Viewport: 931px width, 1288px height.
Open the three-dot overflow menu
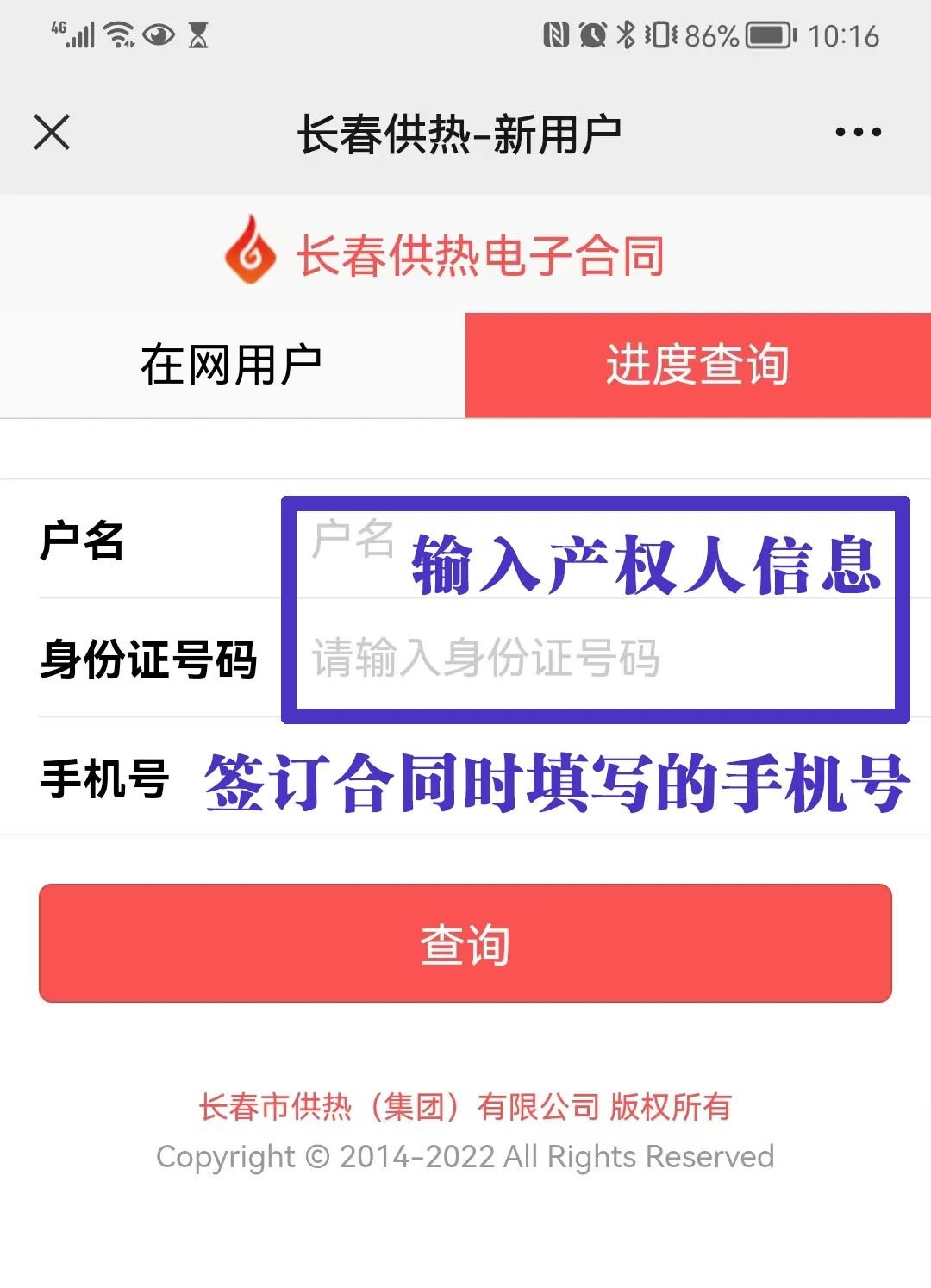(x=858, y=133)
